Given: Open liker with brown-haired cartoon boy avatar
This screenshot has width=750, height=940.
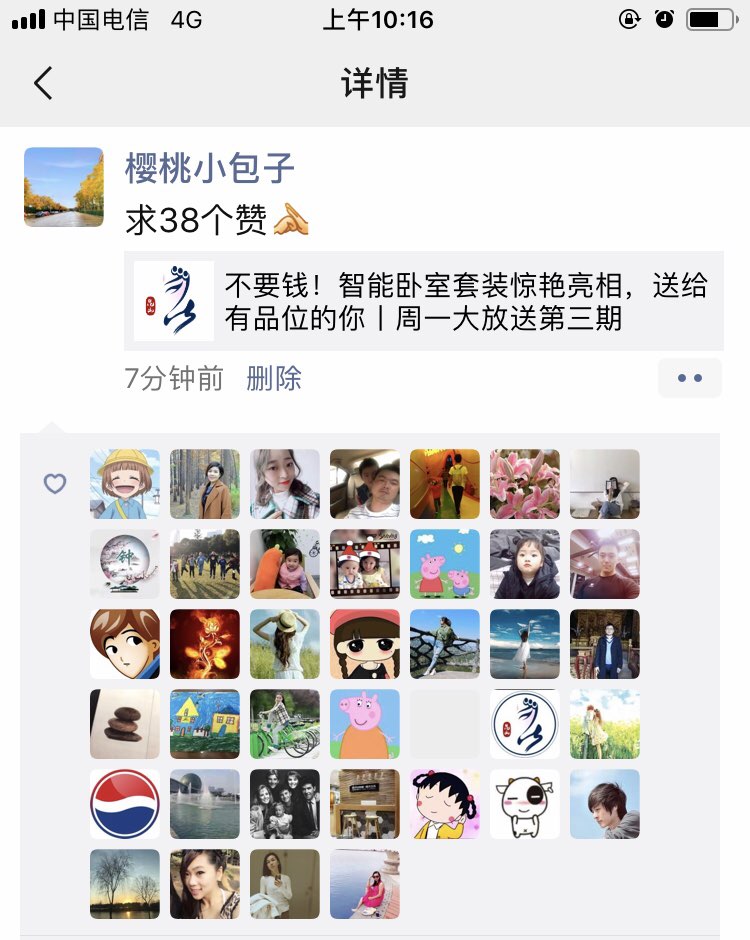Looking at the screenshot, I should click(125, 644).
